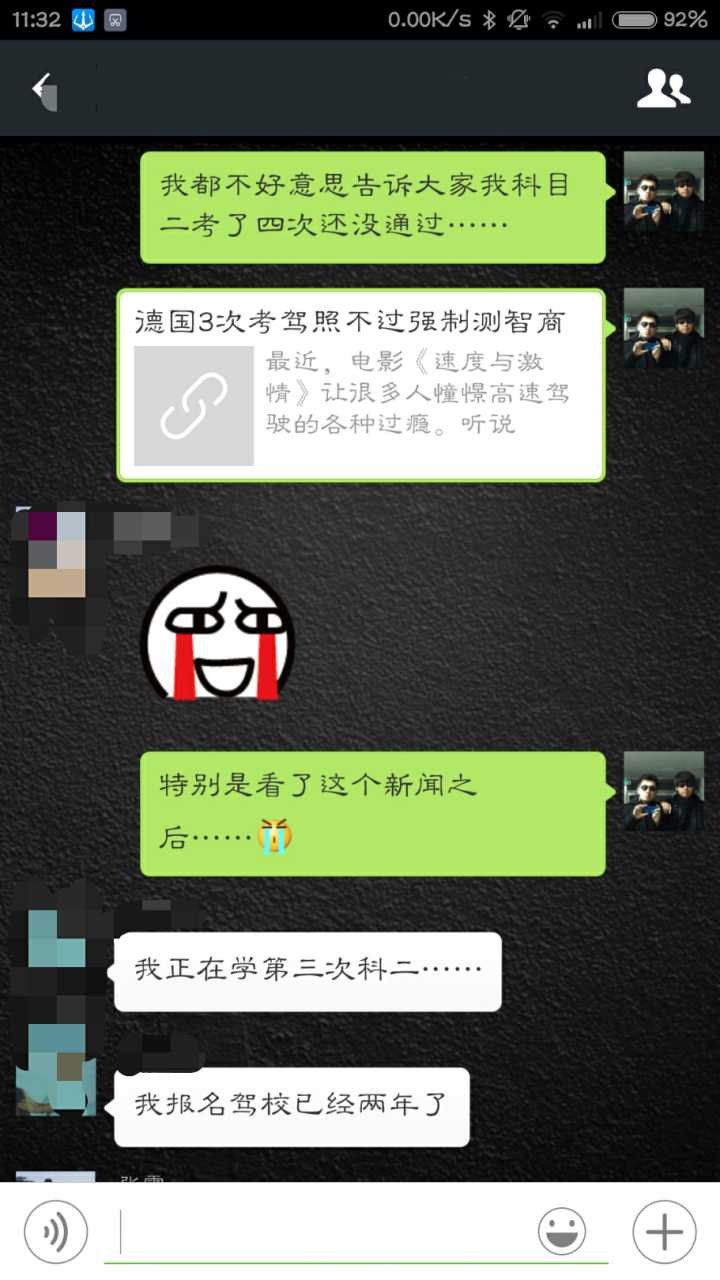
Task: Open the group members info icon
Action: (x=663, y=89)
